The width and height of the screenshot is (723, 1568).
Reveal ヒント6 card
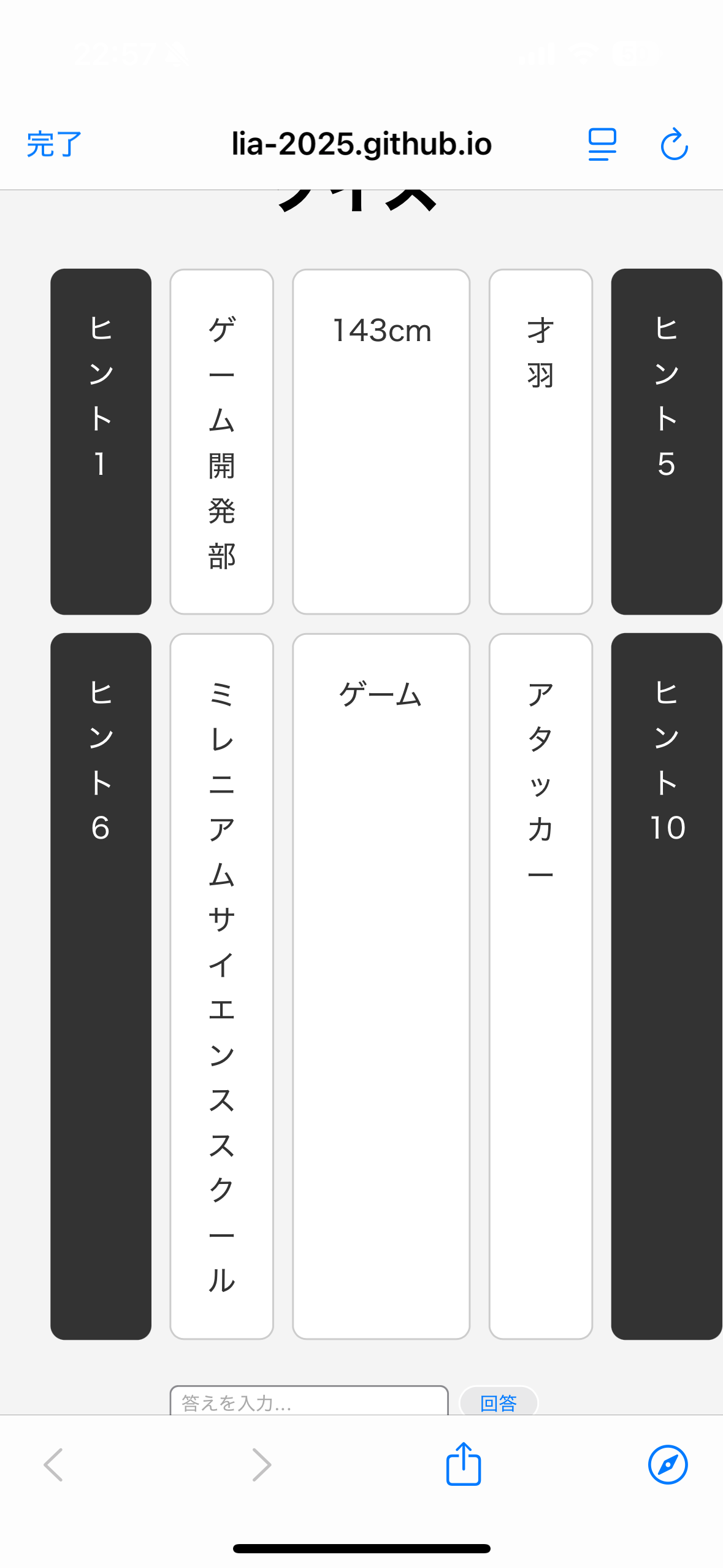[101, 985]
